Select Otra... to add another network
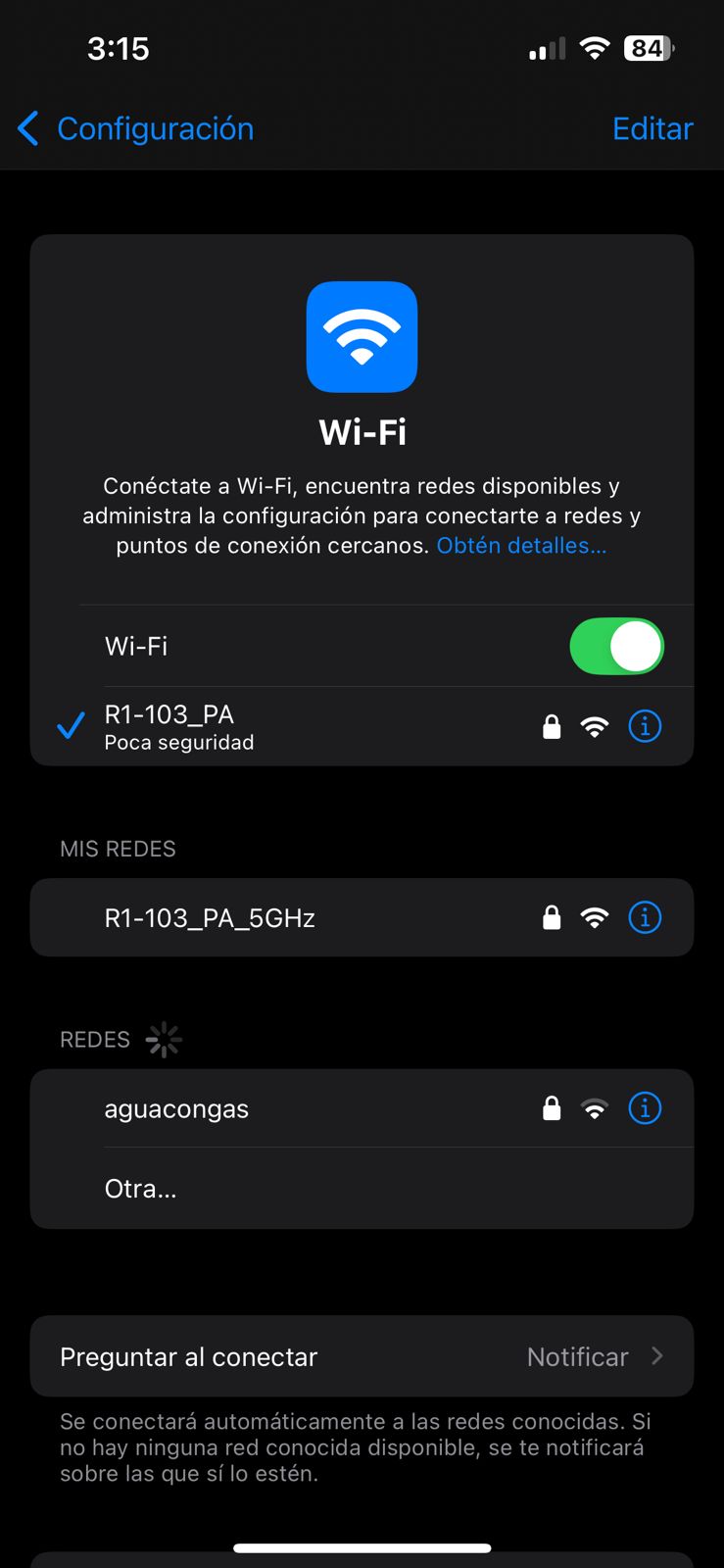 pos(141,1189)
